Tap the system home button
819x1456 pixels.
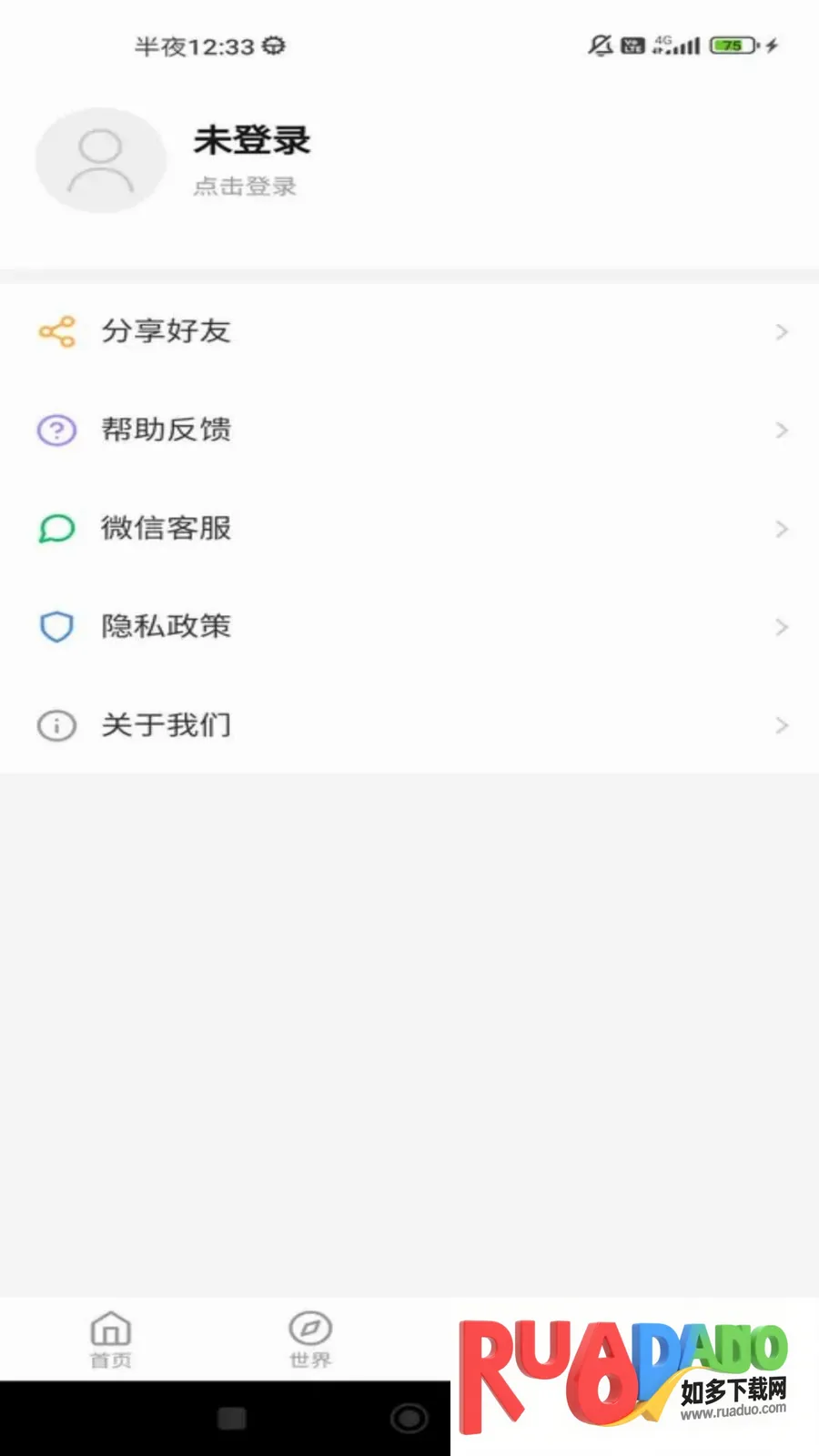409,1418
